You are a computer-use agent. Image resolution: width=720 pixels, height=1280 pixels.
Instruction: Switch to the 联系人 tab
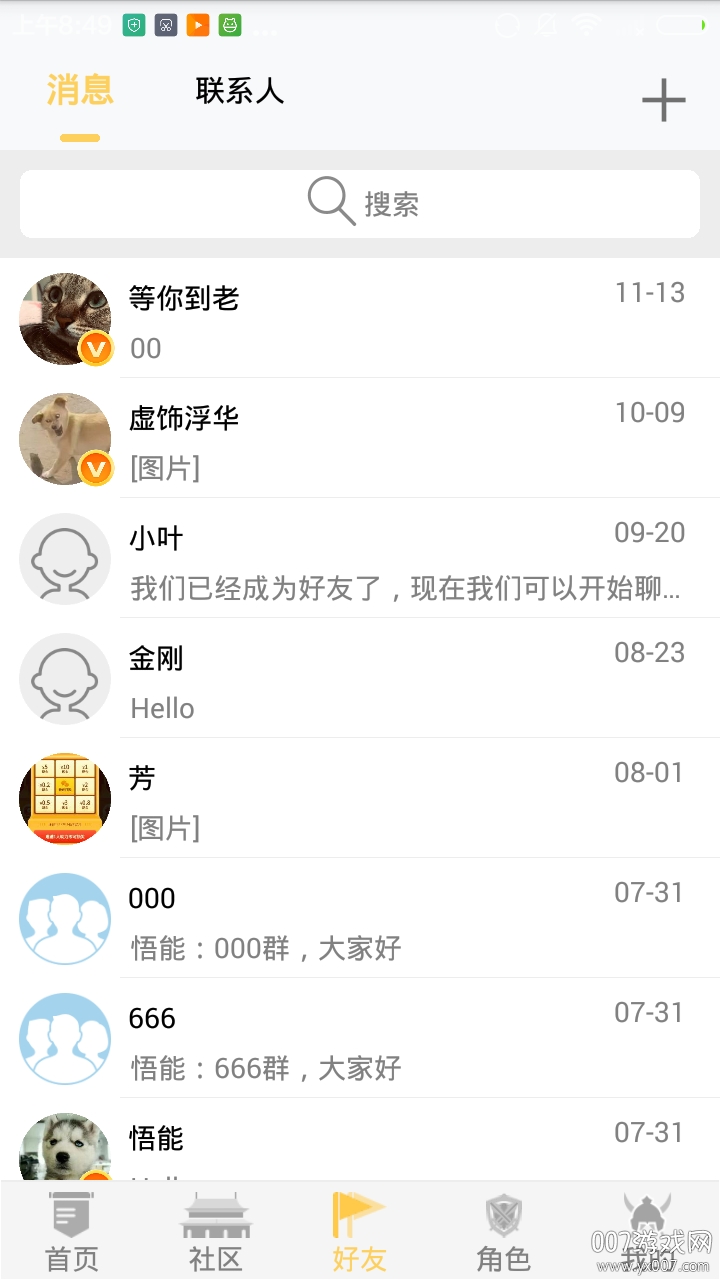pos(240,91)
